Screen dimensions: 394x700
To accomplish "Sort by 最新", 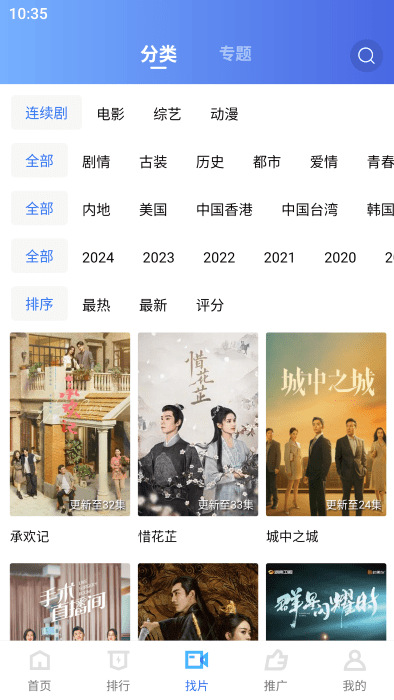I will [153, 305].
